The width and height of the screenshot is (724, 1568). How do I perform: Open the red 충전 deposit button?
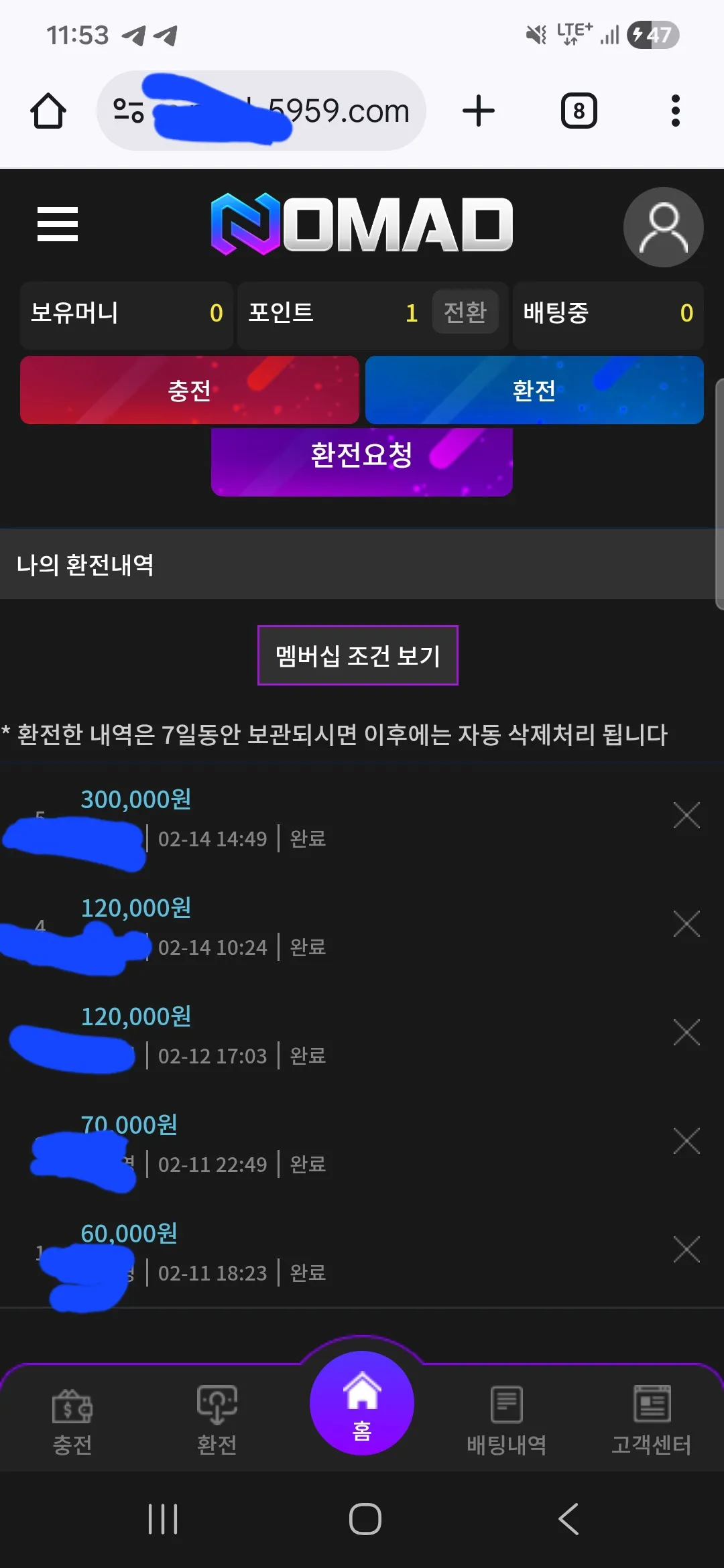click(x=190, y=390)
